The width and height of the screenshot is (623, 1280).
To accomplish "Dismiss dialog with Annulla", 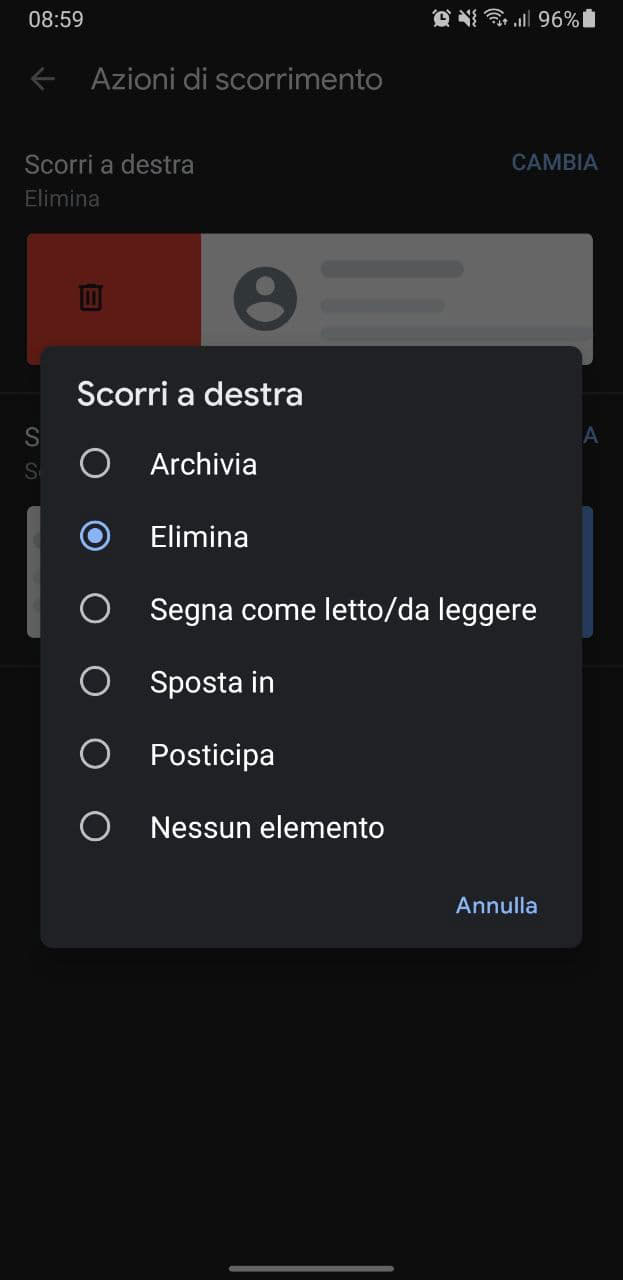I will point(497,905).
